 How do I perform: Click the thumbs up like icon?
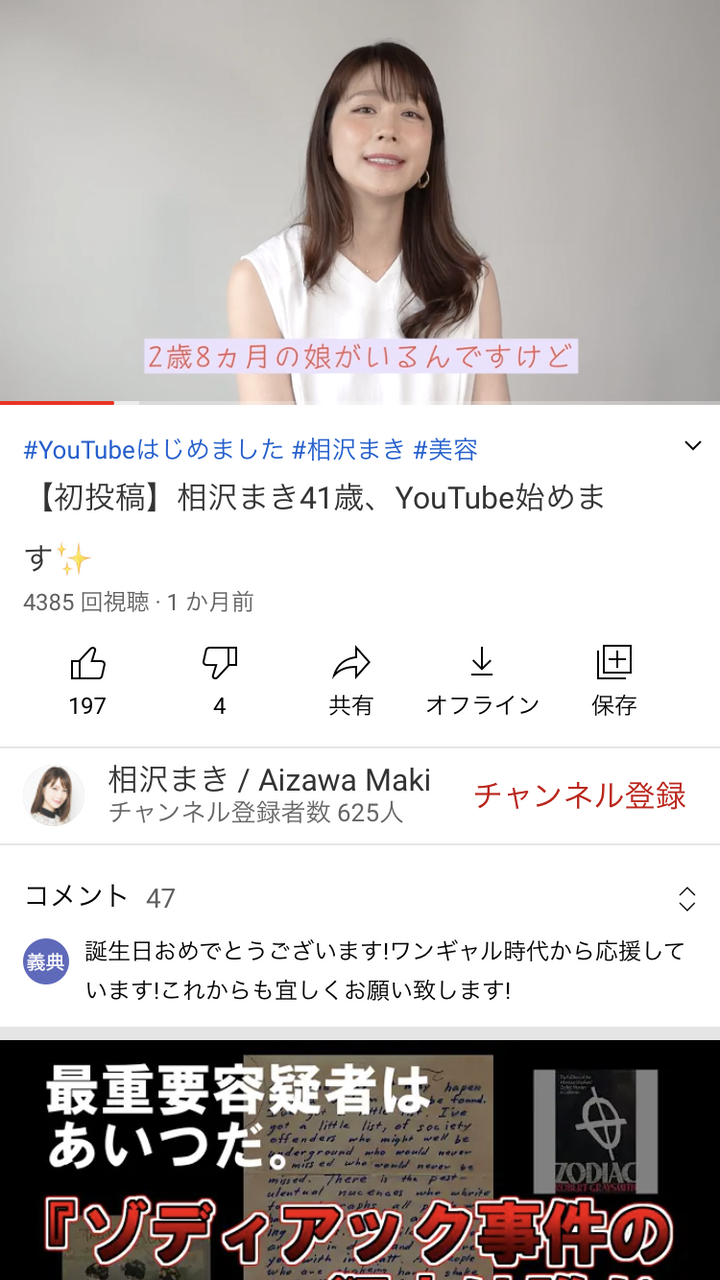point(90,662)
